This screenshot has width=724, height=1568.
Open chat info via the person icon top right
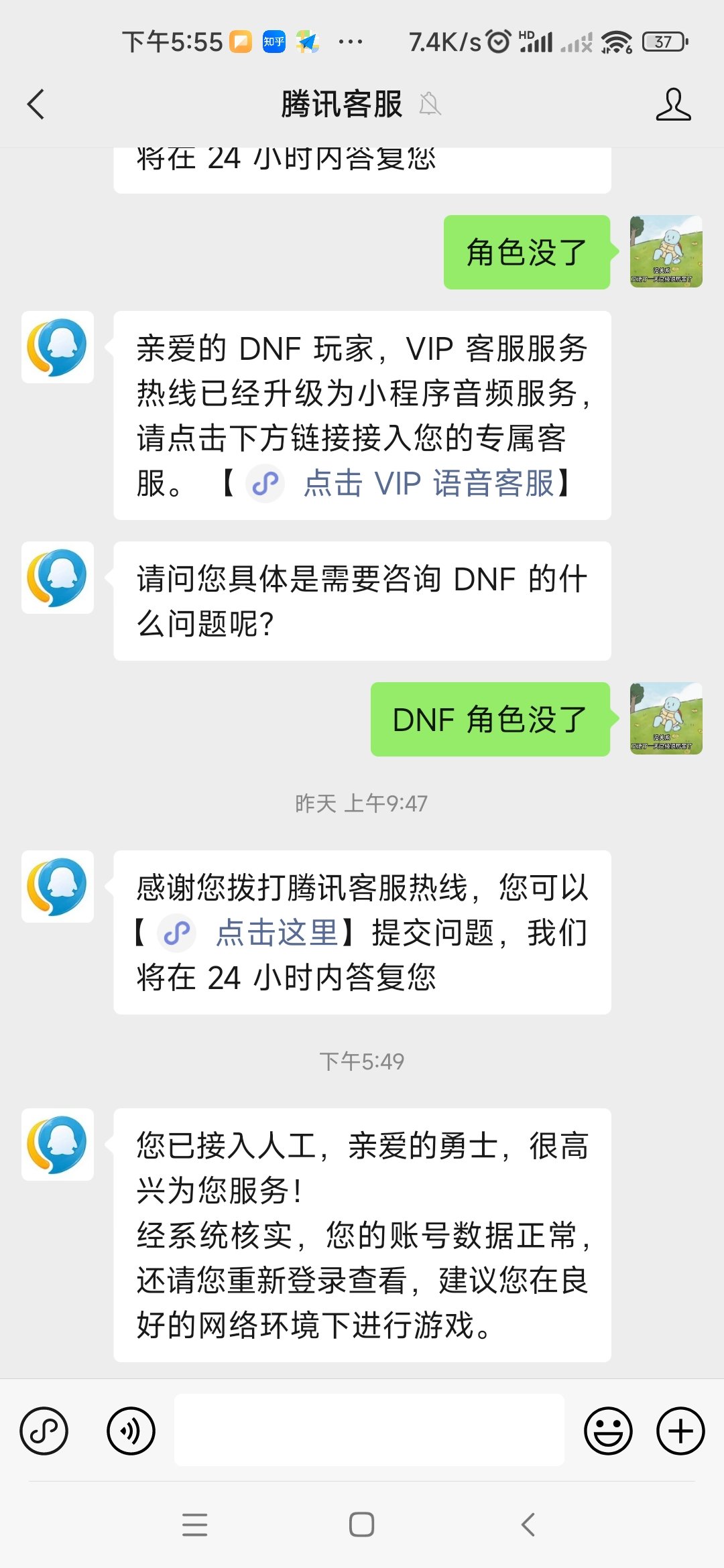click(674, 104)
